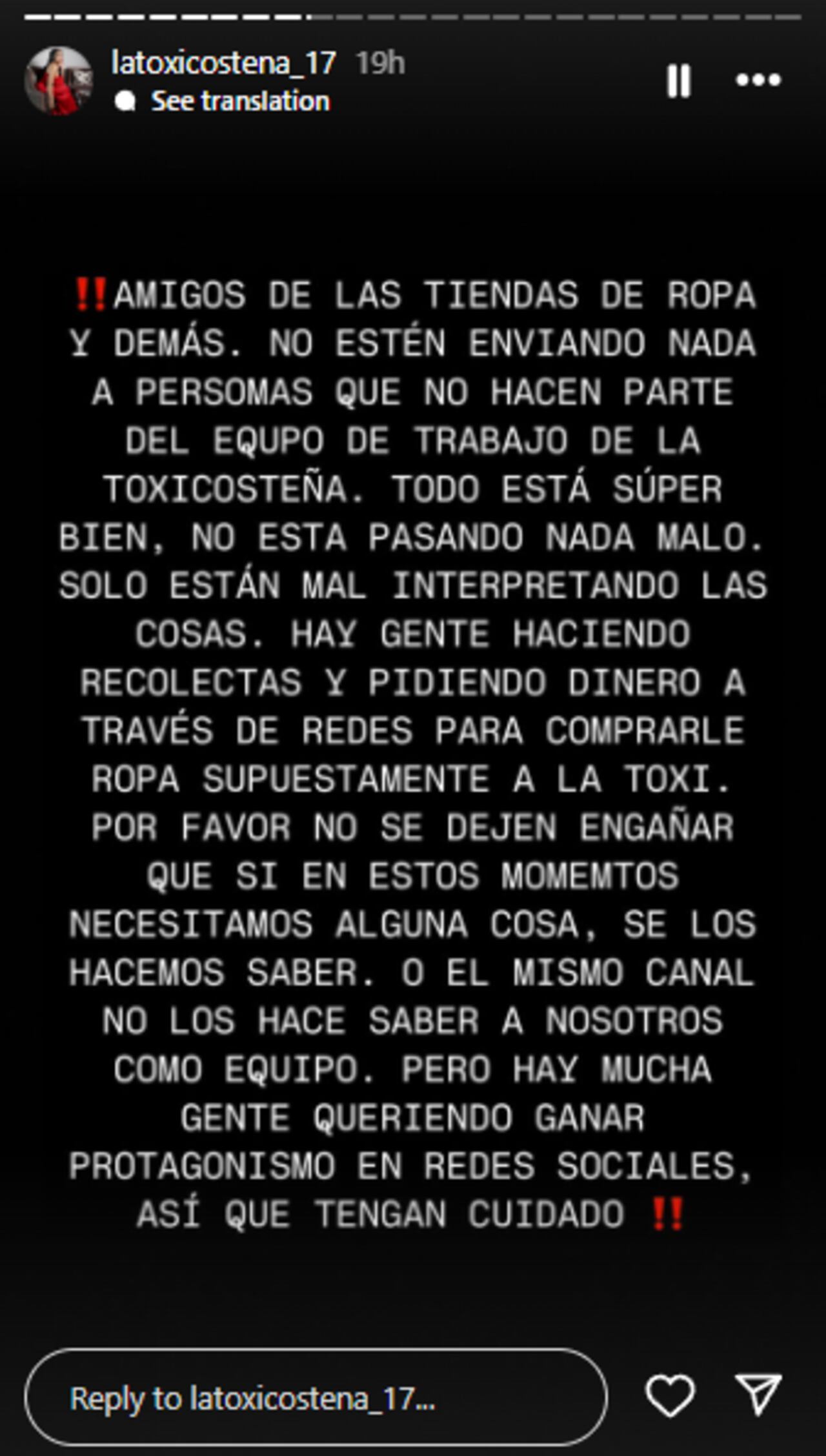Pause the story playback
This screenshot has width=826, height=1456.
pyautogui.click(x=678, y=81)
